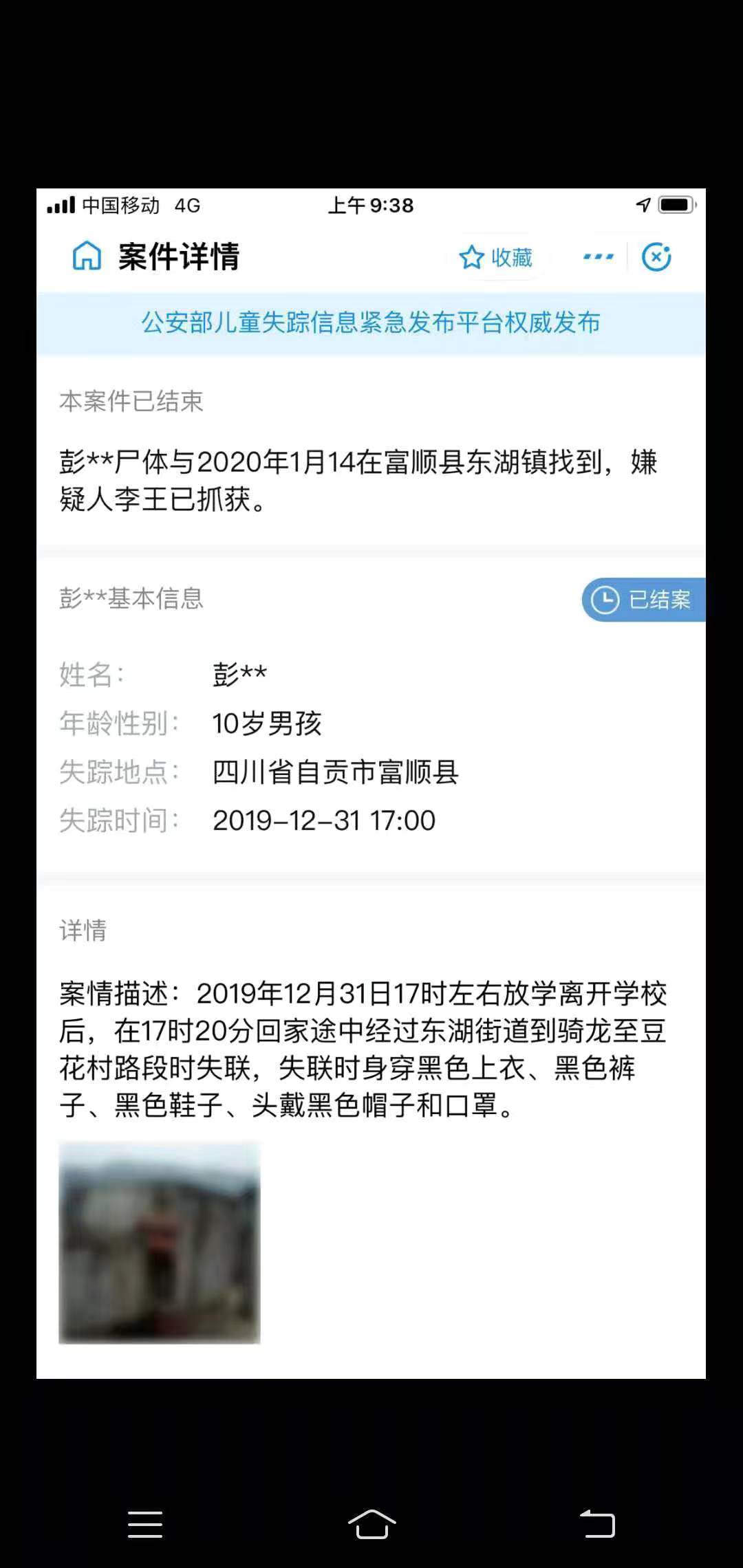Go to the phone home screen
Viewport: 743px width, 1568px height.
point(371,1525)
